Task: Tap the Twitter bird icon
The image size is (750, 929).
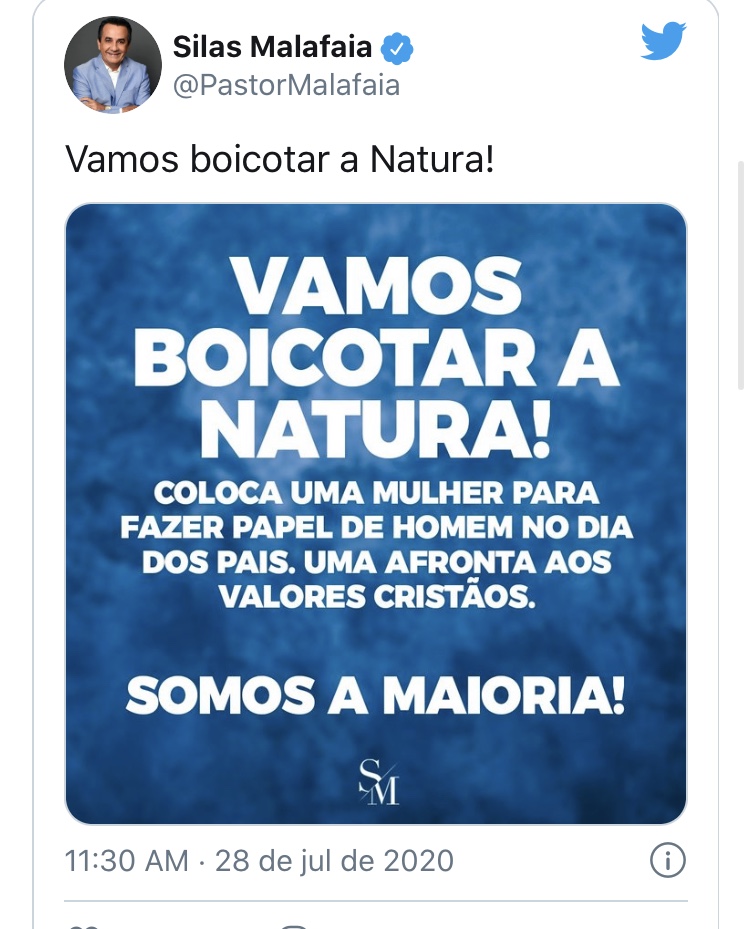Action: click(662, 43)
